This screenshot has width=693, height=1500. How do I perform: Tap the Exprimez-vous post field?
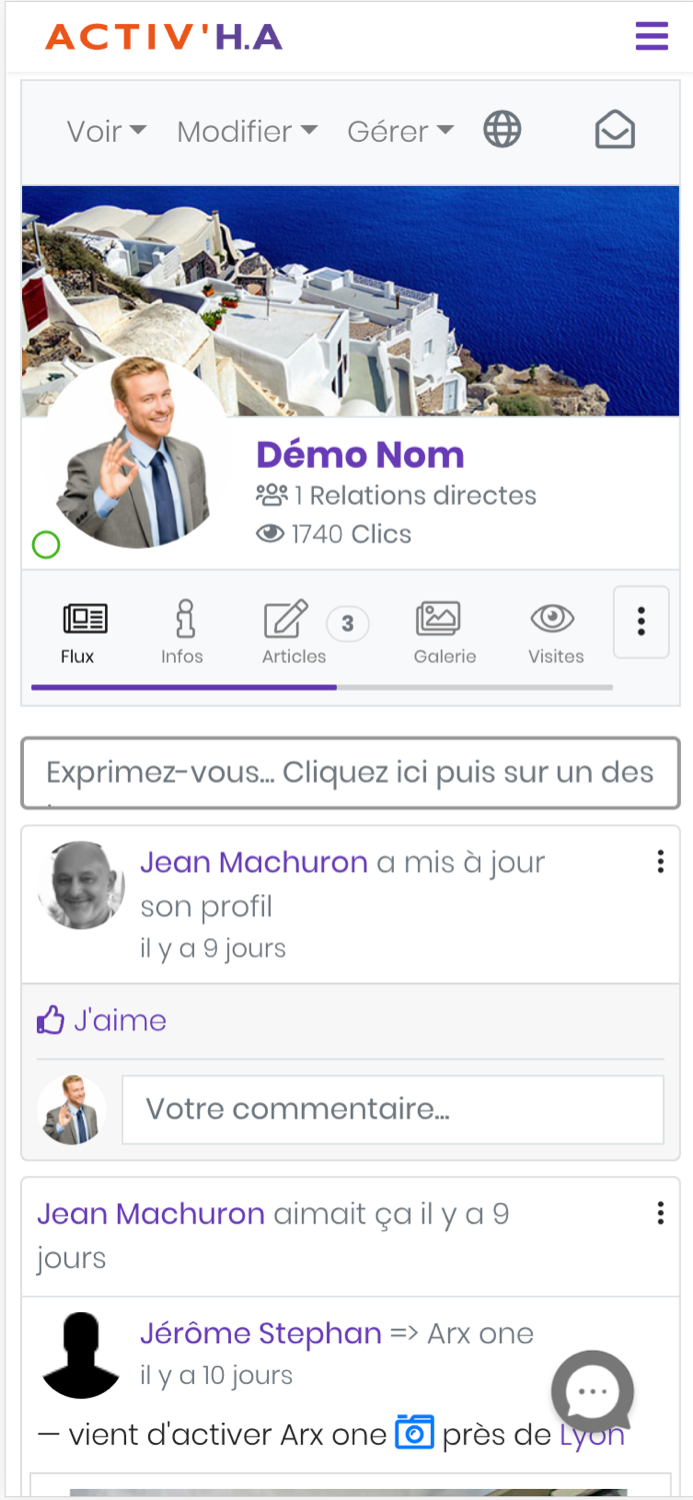click(x=350, y=773)
